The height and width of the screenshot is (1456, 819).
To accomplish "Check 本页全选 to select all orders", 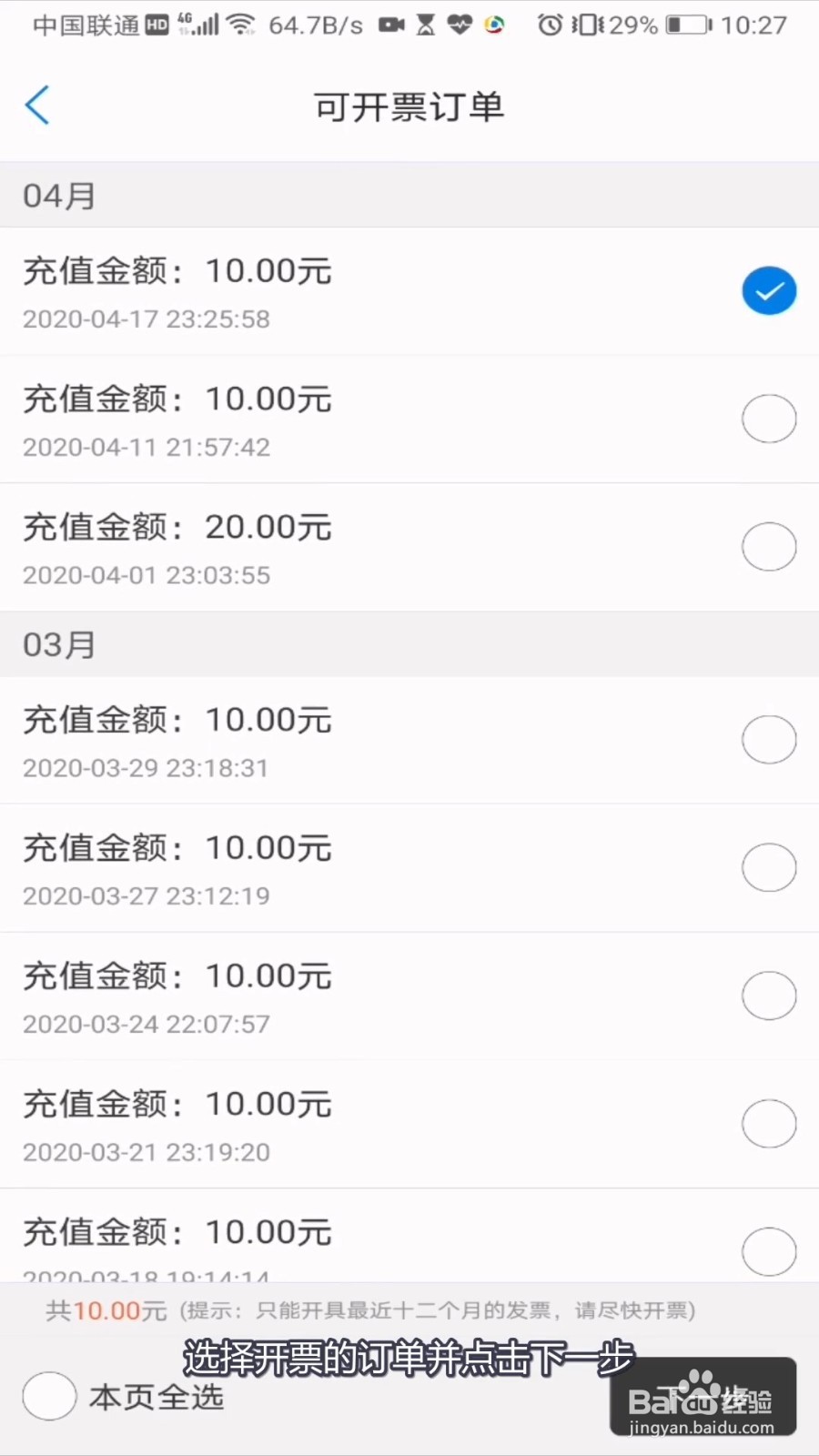I will (49, 1396).
